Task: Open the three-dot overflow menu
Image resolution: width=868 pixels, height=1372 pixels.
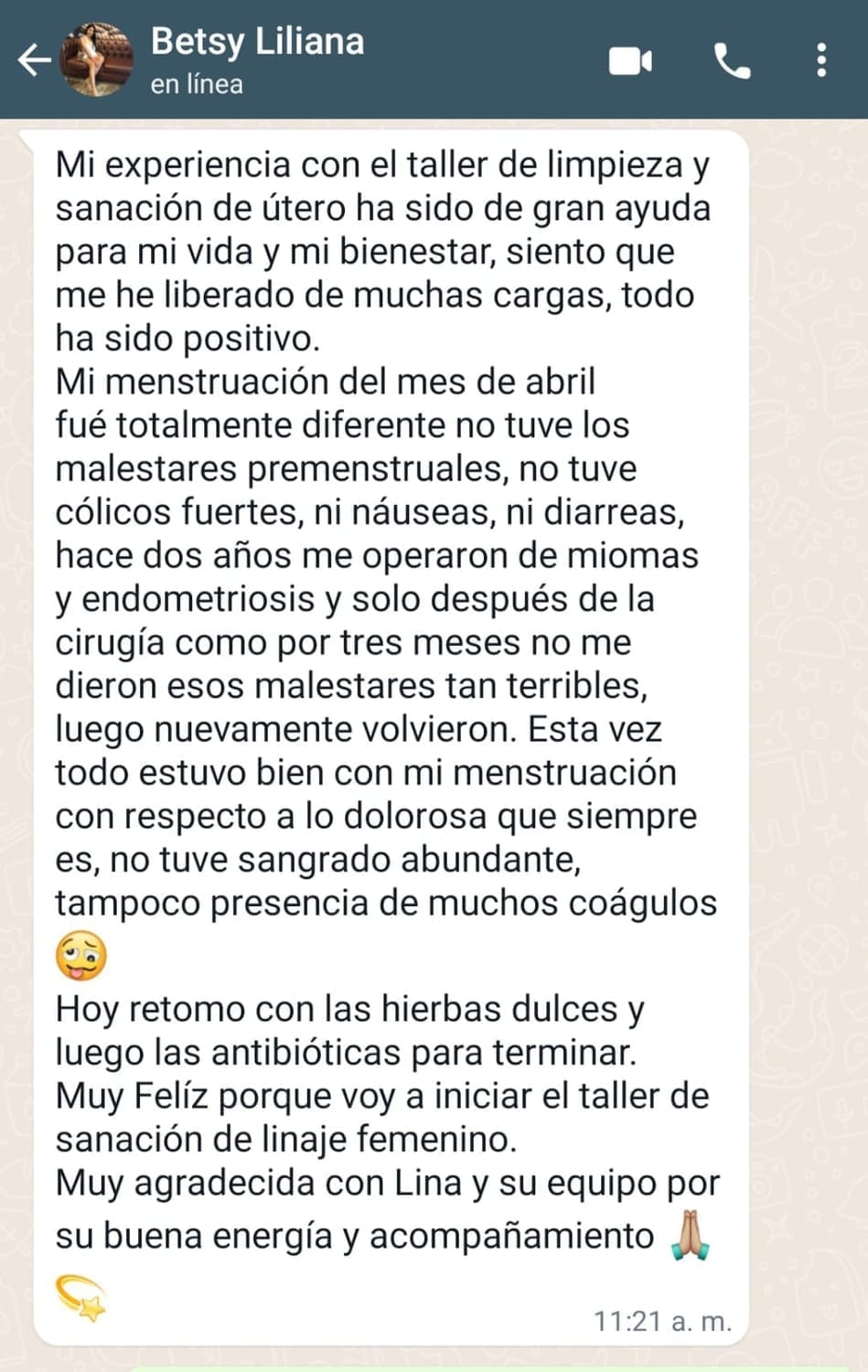Action: coord(821,60)
